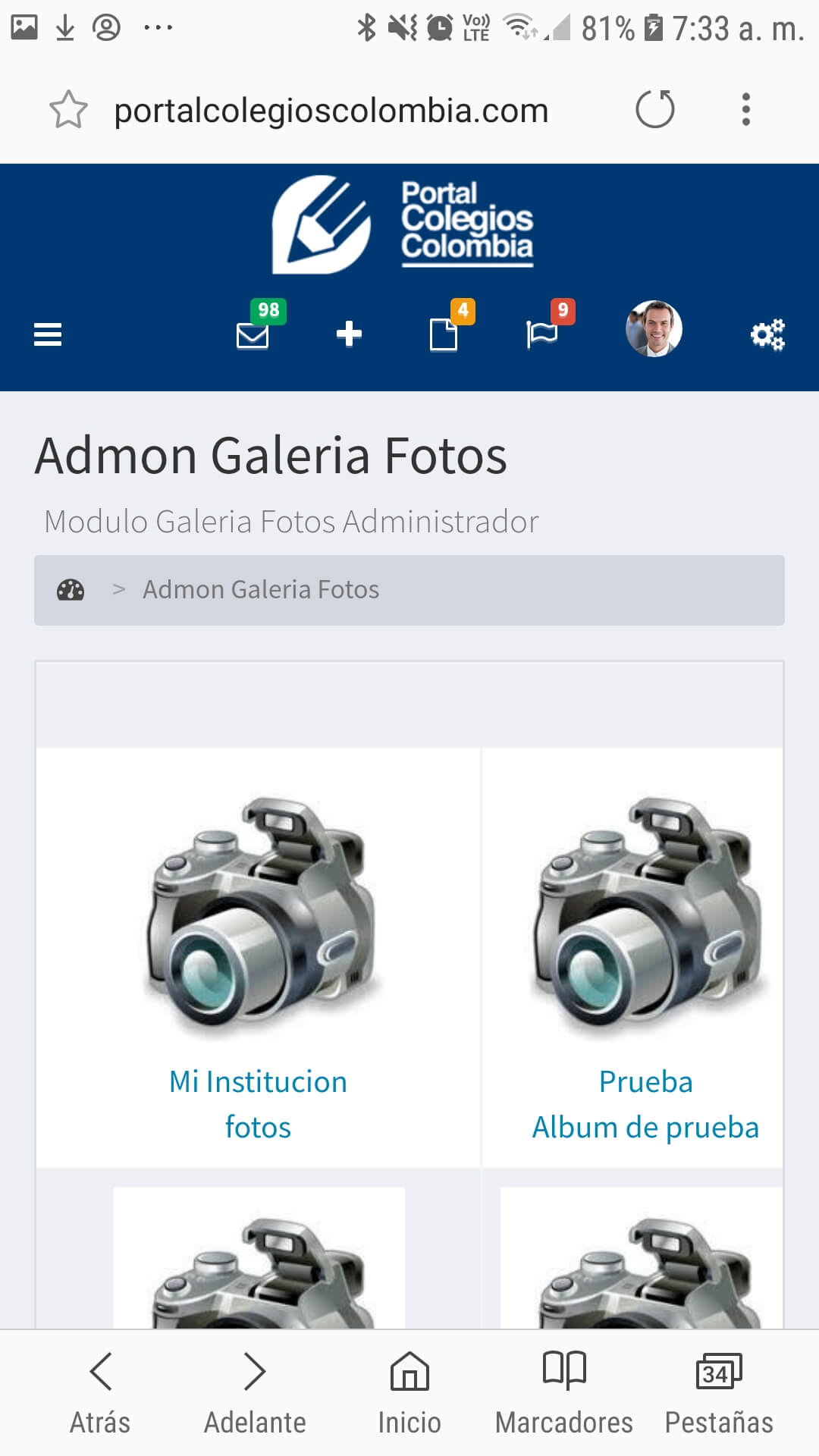Image resolution: width=819 pixels, height=1456 pixels.
Task: Open the documents icon with 4 badge
Action: 449,326
